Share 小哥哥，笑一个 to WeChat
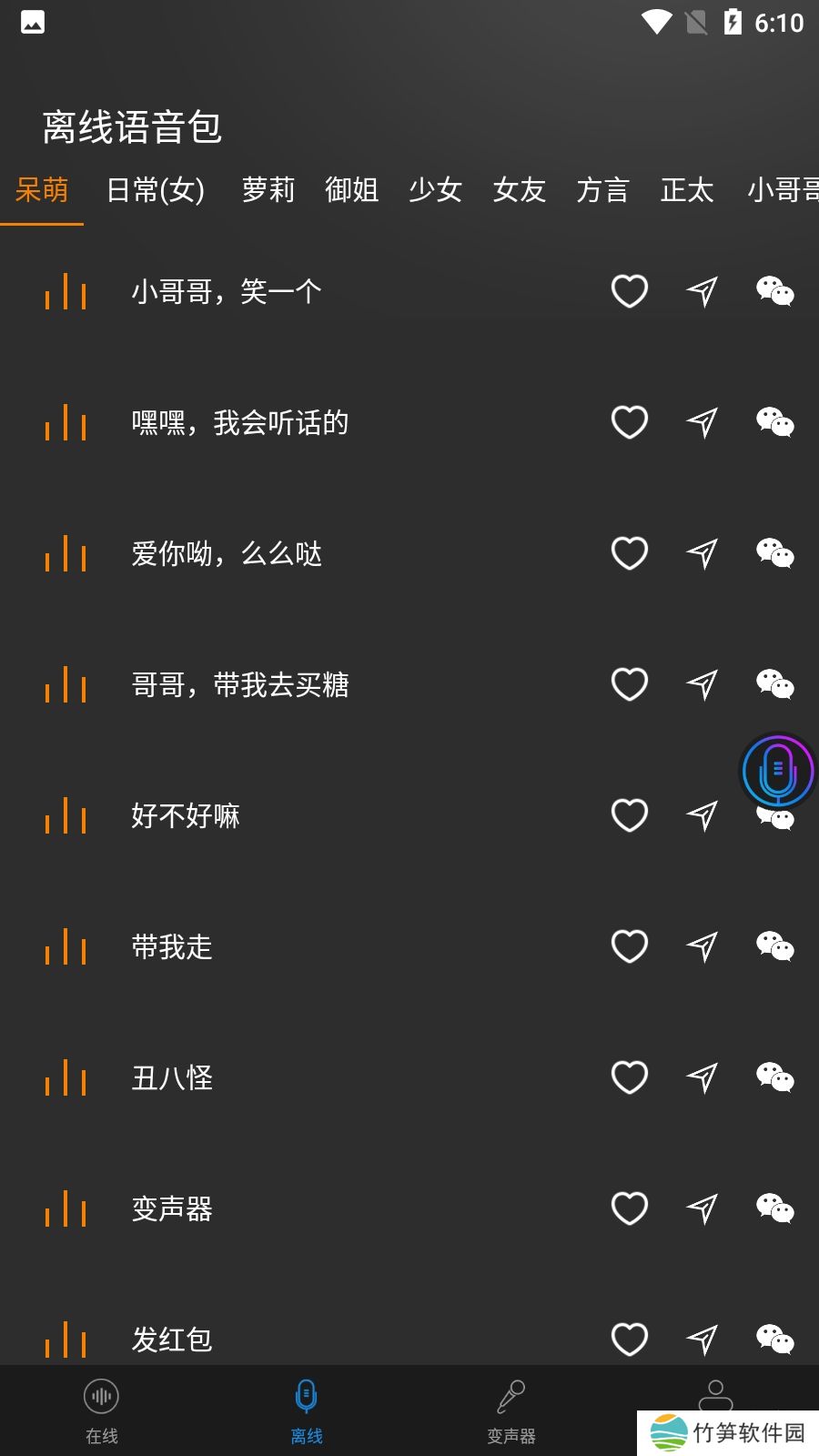The height and width of the screenshot is (1456, 819). point(774,292)
